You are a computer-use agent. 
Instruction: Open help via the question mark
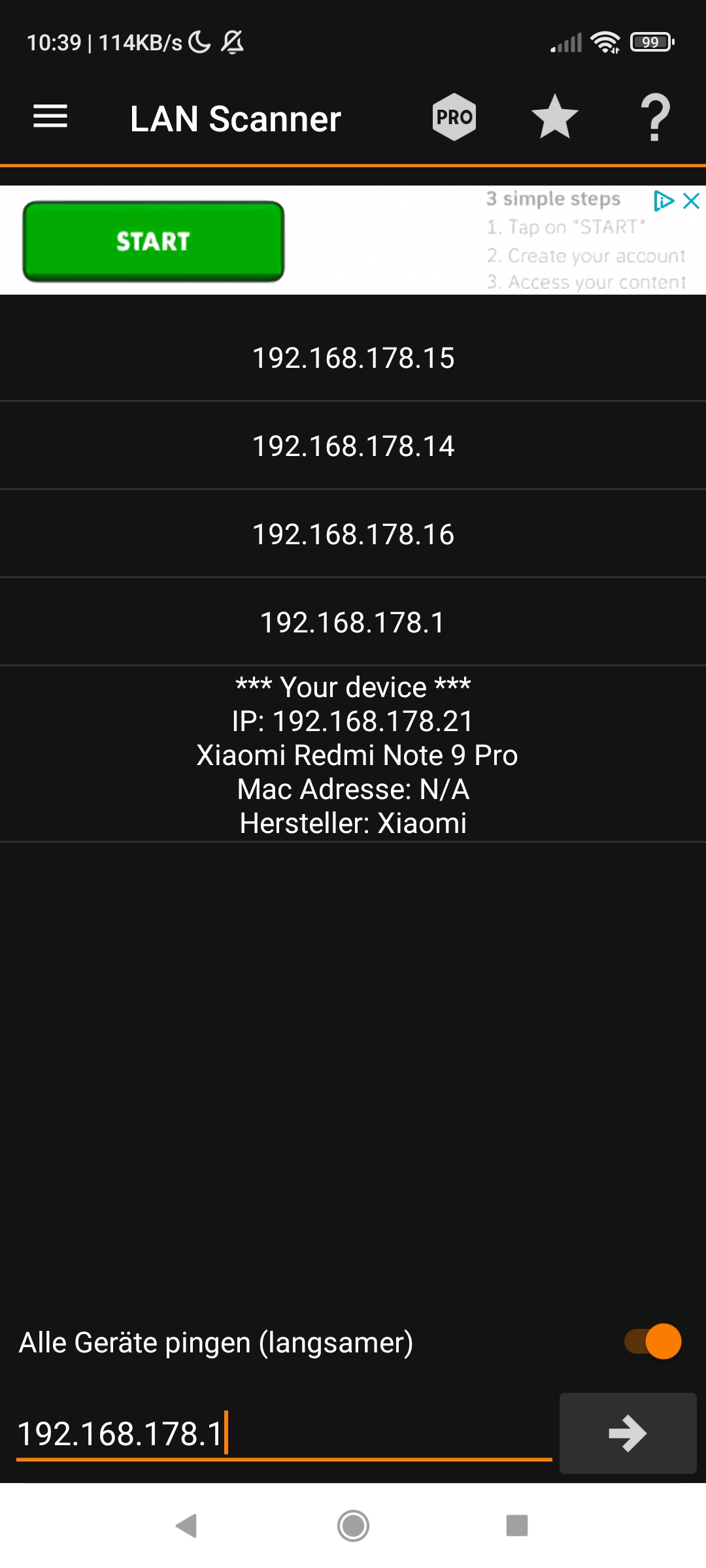tap(656, 118)
